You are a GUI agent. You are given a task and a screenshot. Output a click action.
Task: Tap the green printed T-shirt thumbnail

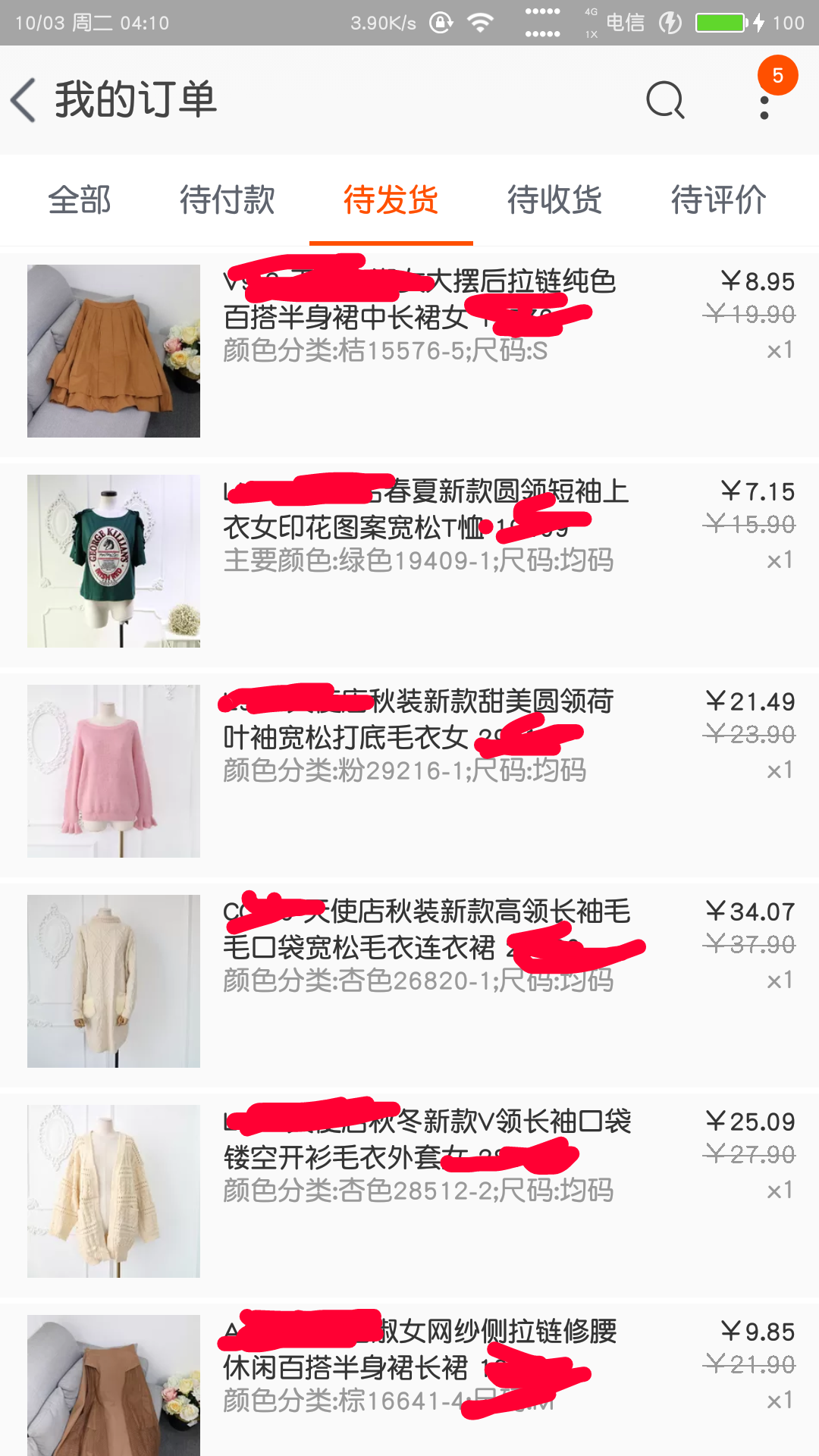click(113, 561)
